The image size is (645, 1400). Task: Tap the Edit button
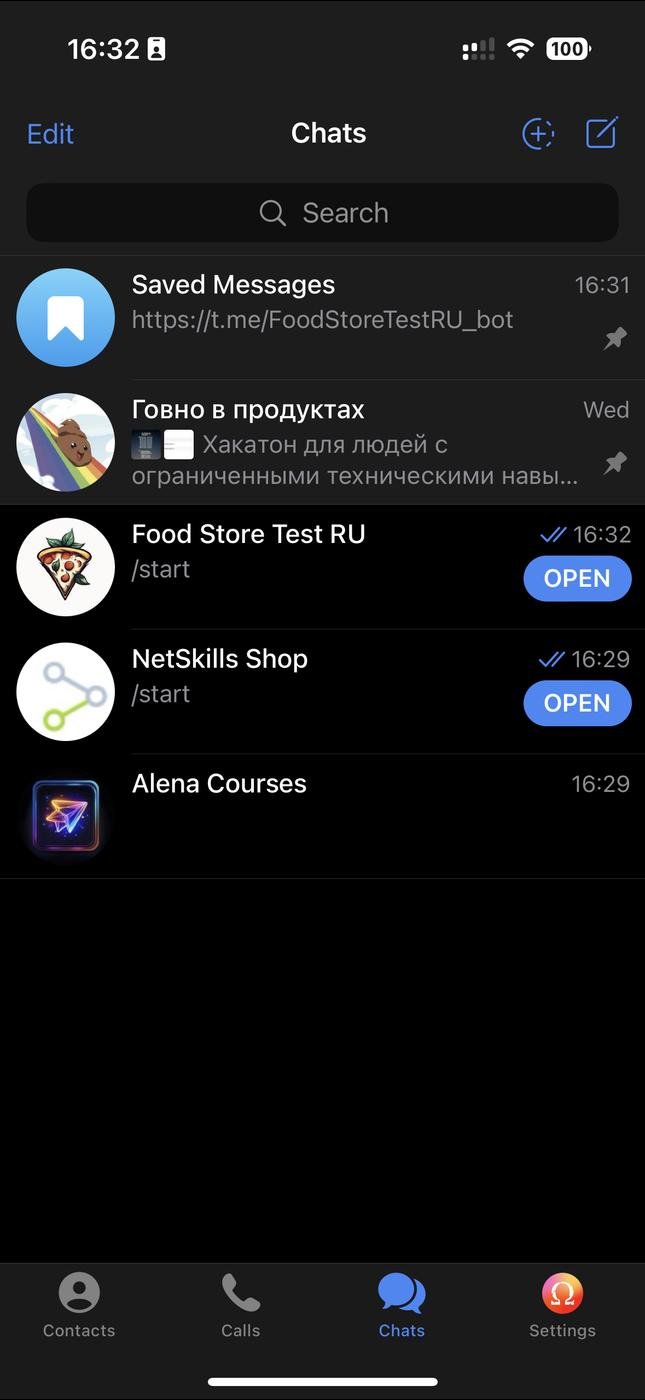50,134
